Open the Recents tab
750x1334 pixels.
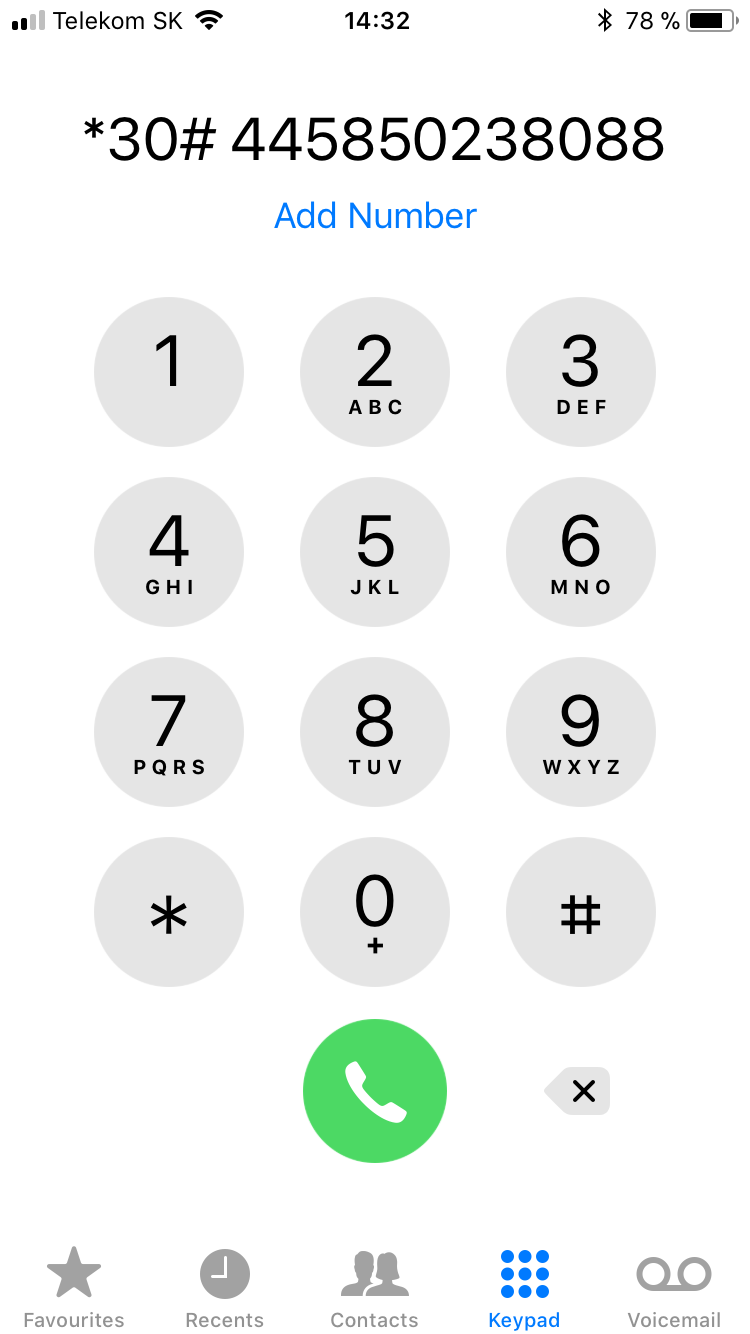pos(225,1288)
